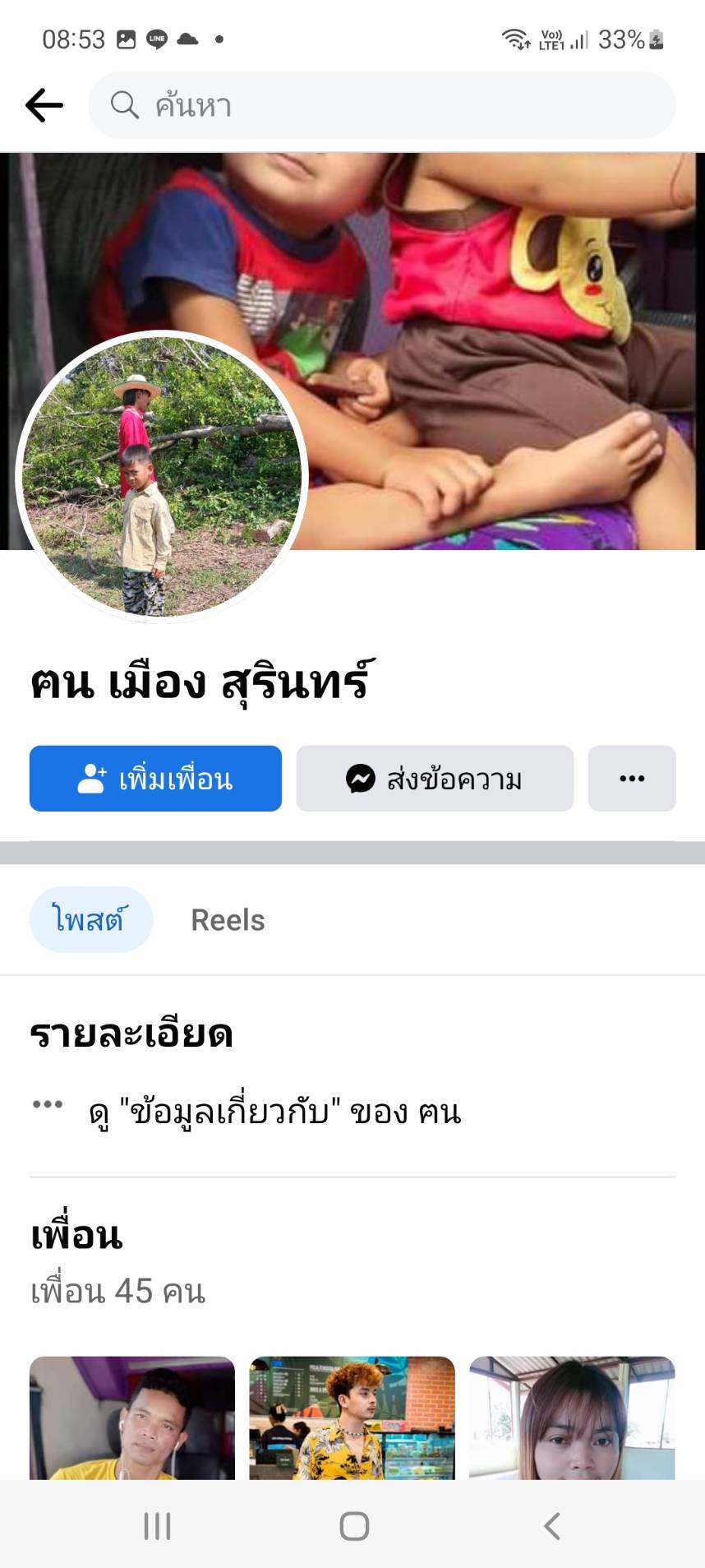Tap the system home button
The image size is (705, 1568).
354,1526
